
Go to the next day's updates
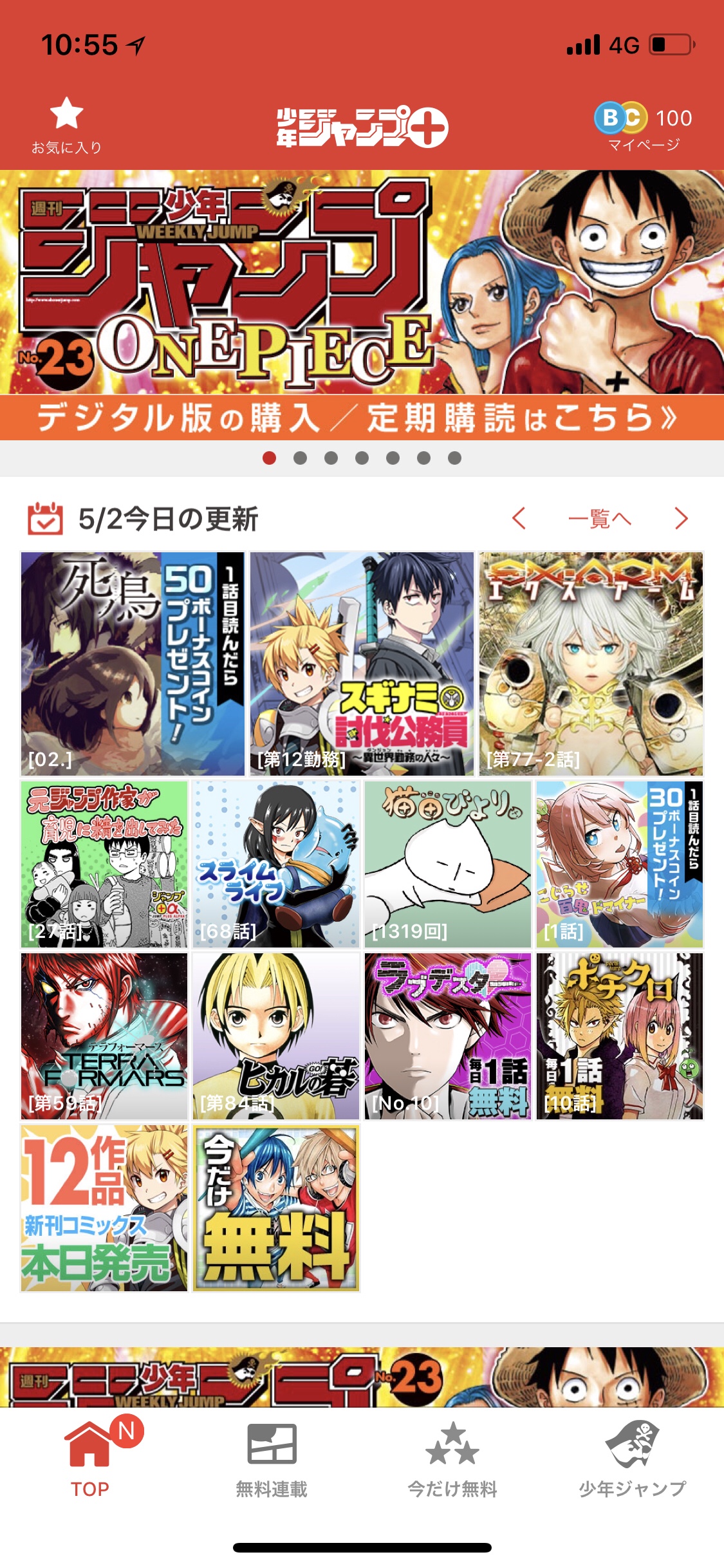click(681, 518)
